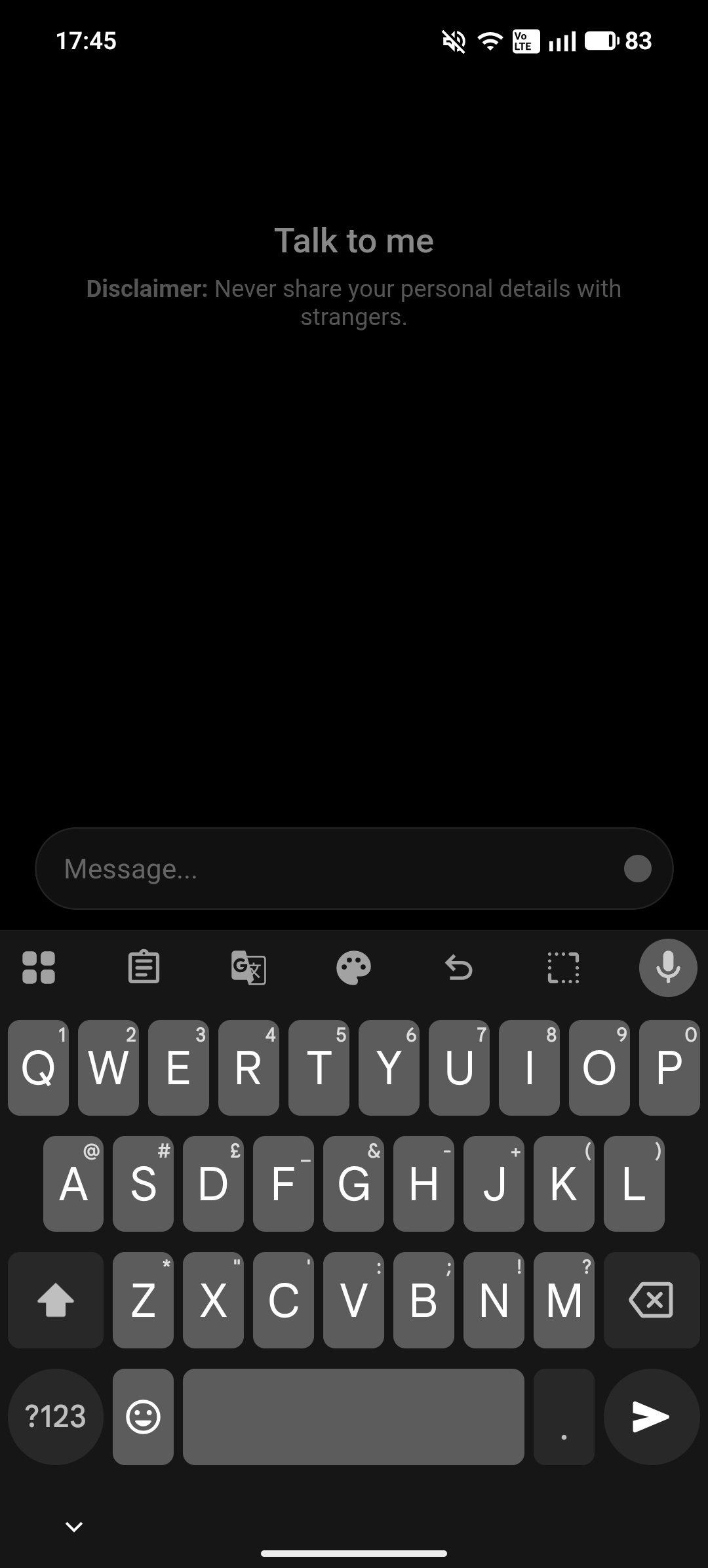Switch to the ?123 symbols keyboard
This screenshot has width=708, height=1568.
[x=56, y=1417]
